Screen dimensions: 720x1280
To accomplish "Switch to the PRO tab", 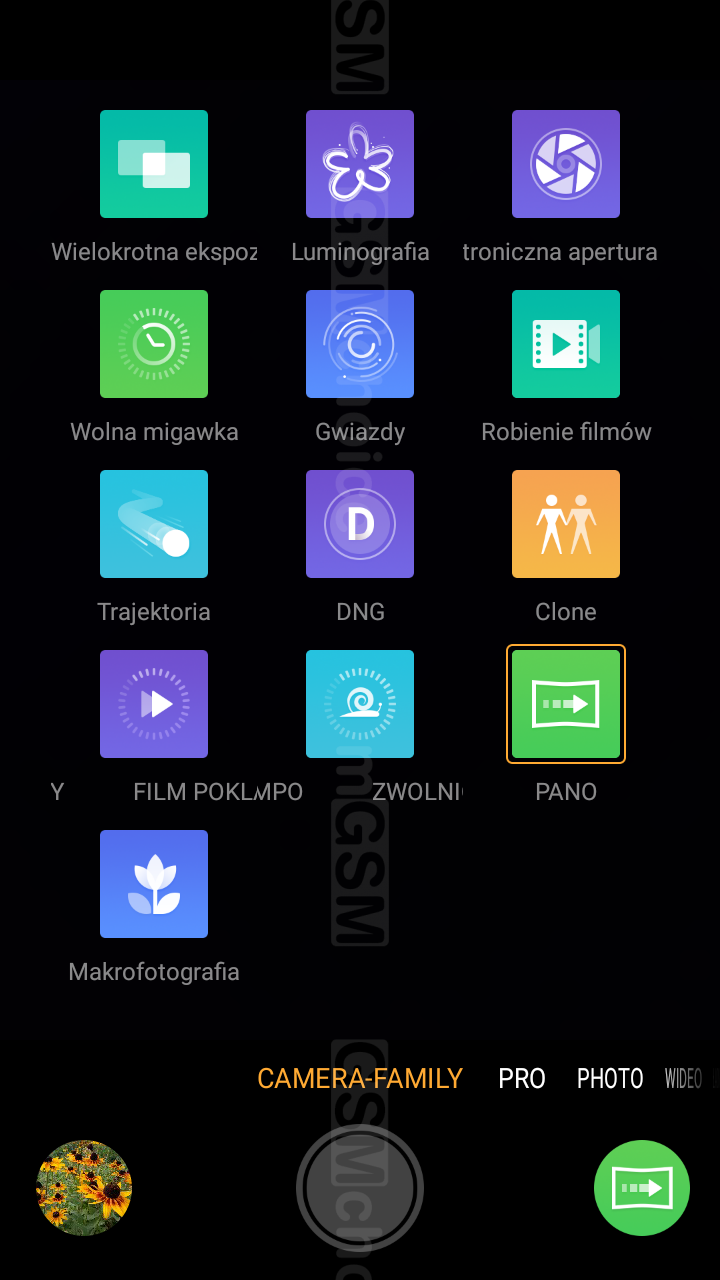I will pyautogui.click(x=522, y=1079).
